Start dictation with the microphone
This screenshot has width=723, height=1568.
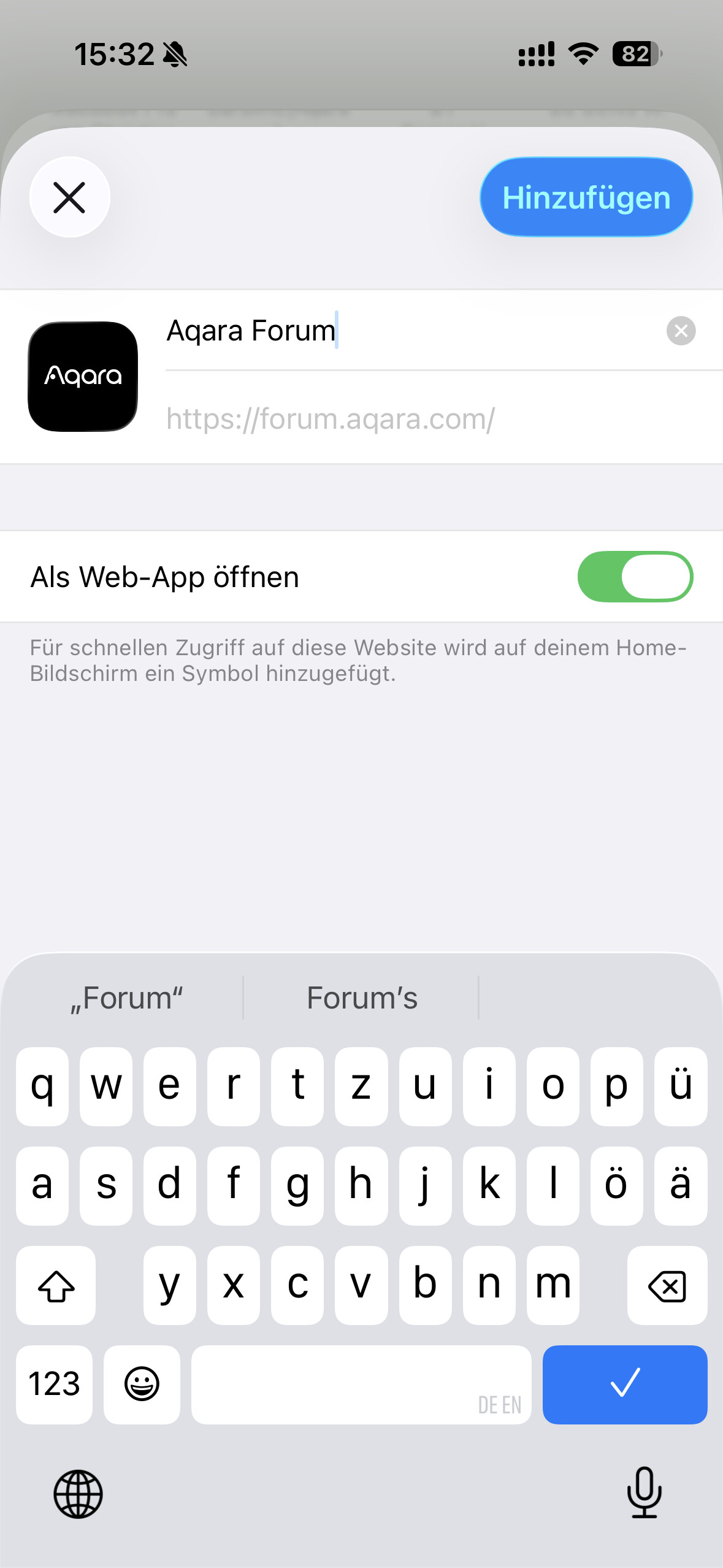pyautogui.click(x=644, y=1492)
